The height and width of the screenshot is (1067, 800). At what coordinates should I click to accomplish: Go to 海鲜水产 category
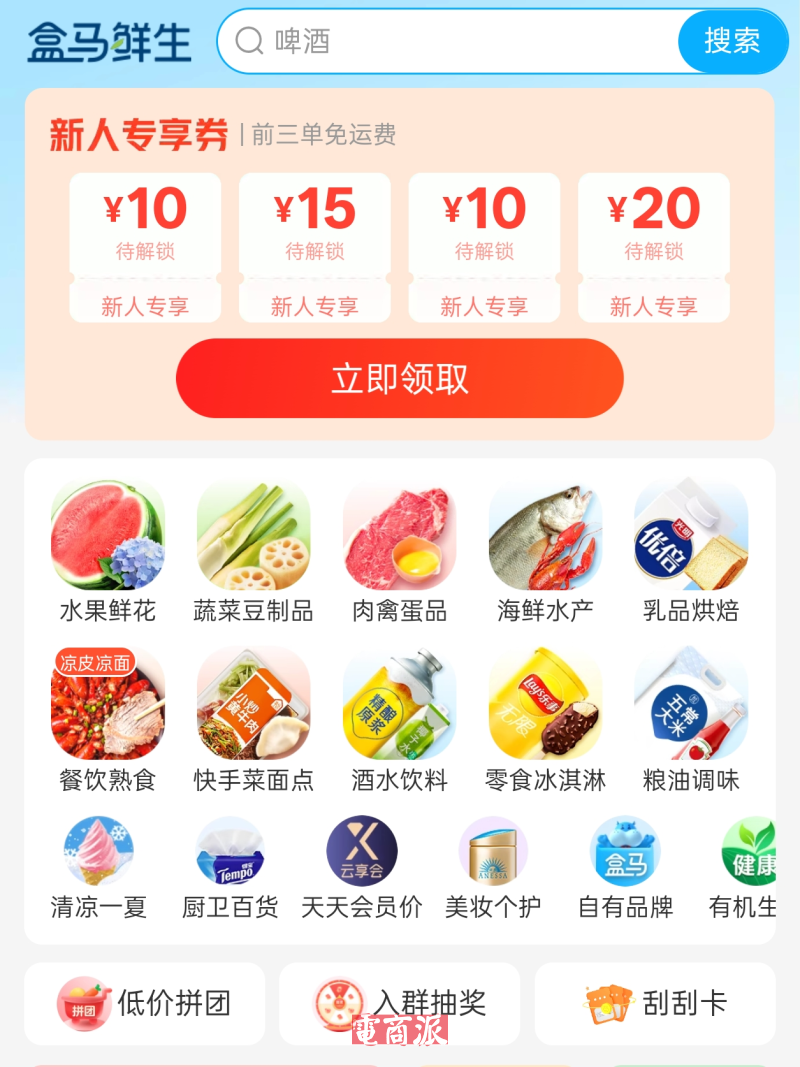click(x=545, y=550)
